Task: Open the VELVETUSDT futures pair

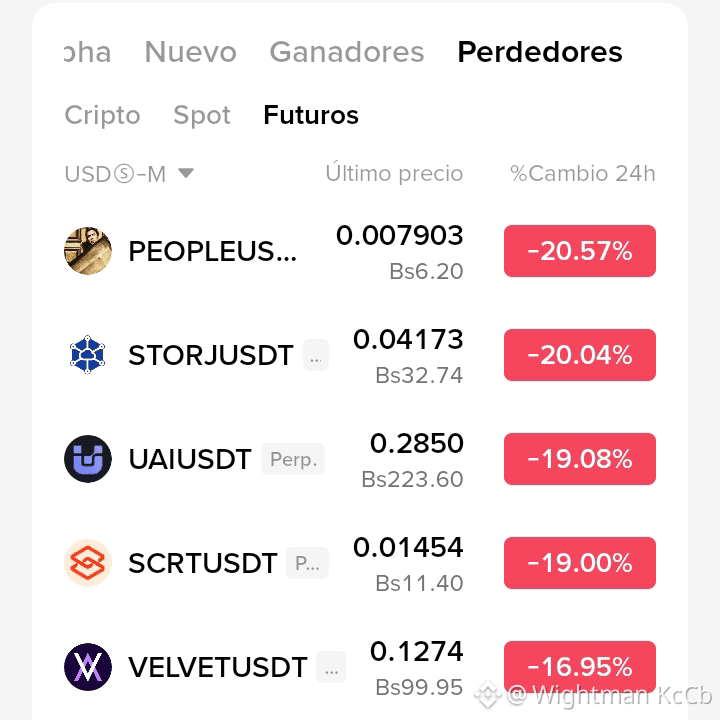Action: tap(360, 667)
